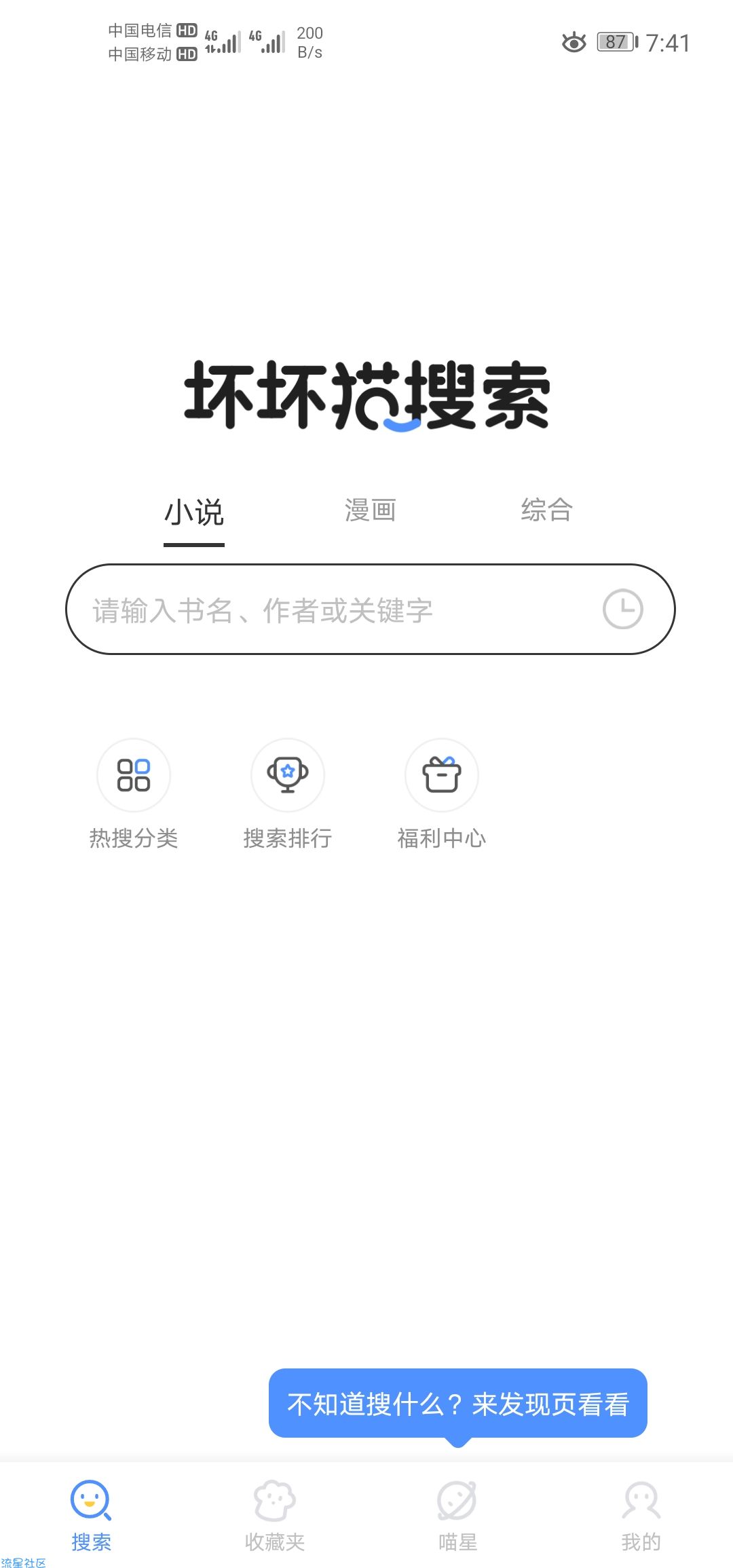
Task: Select the 小说 search category tab
Action: coord(194,512)
